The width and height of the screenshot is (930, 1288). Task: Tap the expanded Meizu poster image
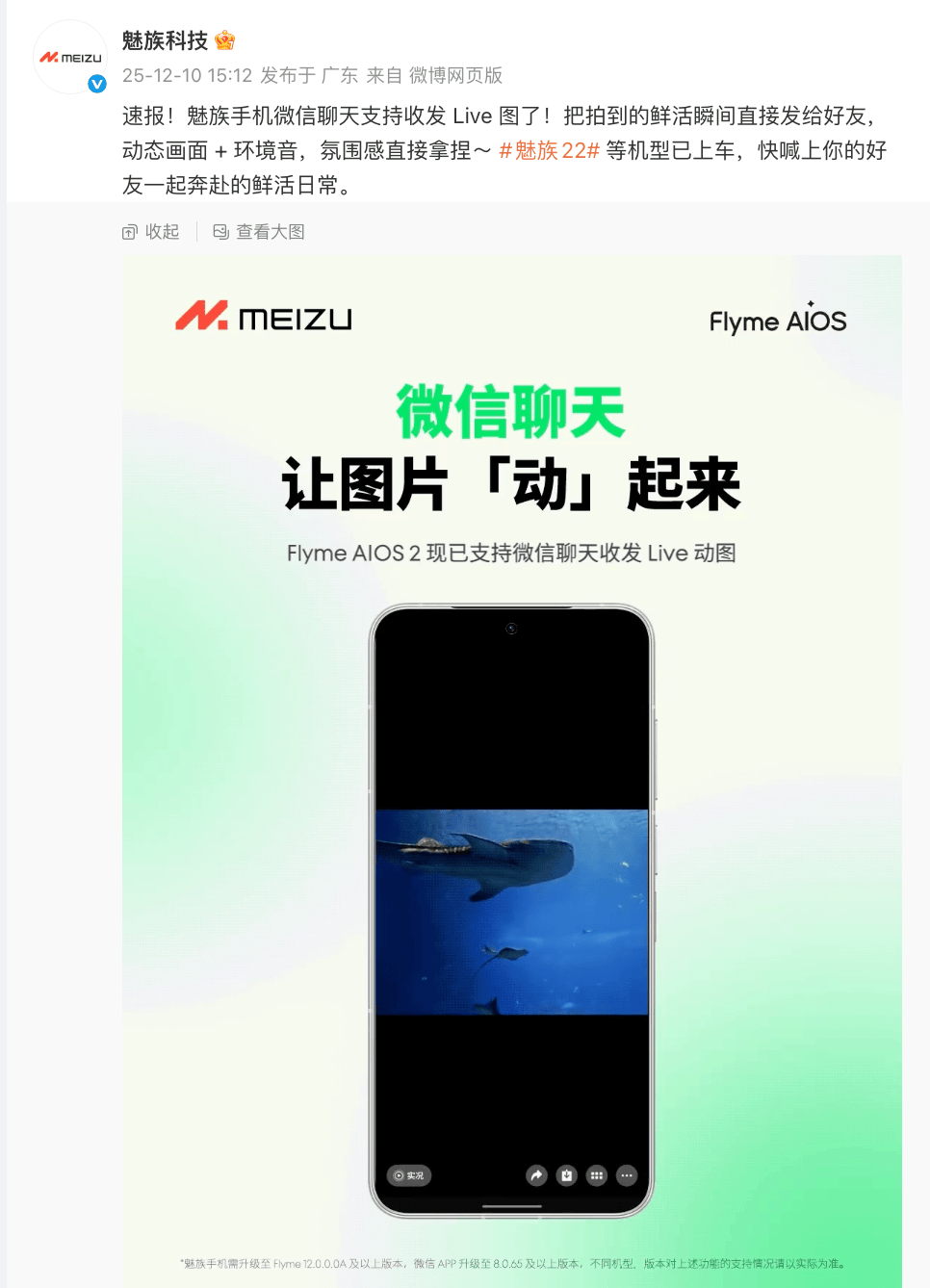pos(511,770)
